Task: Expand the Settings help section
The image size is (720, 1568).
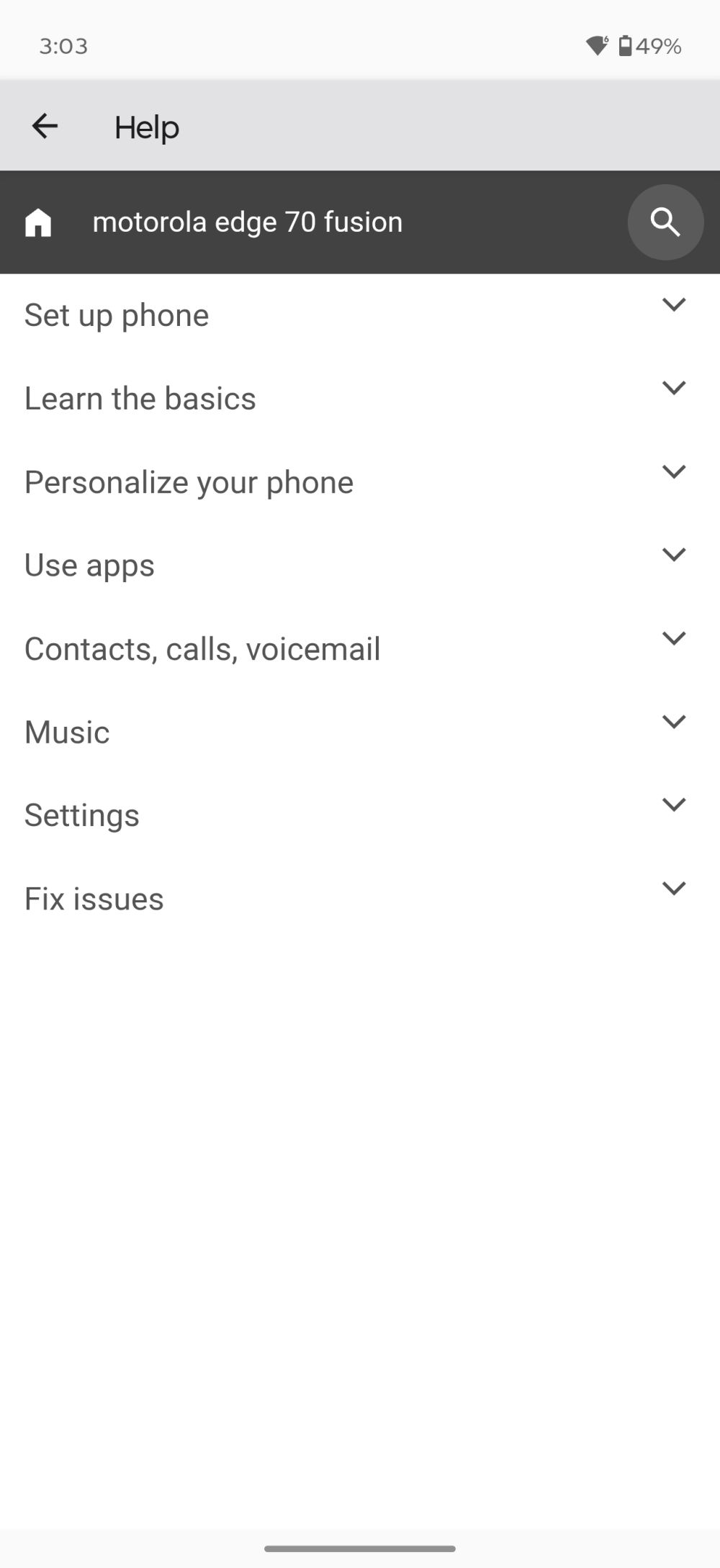Action: point(673,805)
